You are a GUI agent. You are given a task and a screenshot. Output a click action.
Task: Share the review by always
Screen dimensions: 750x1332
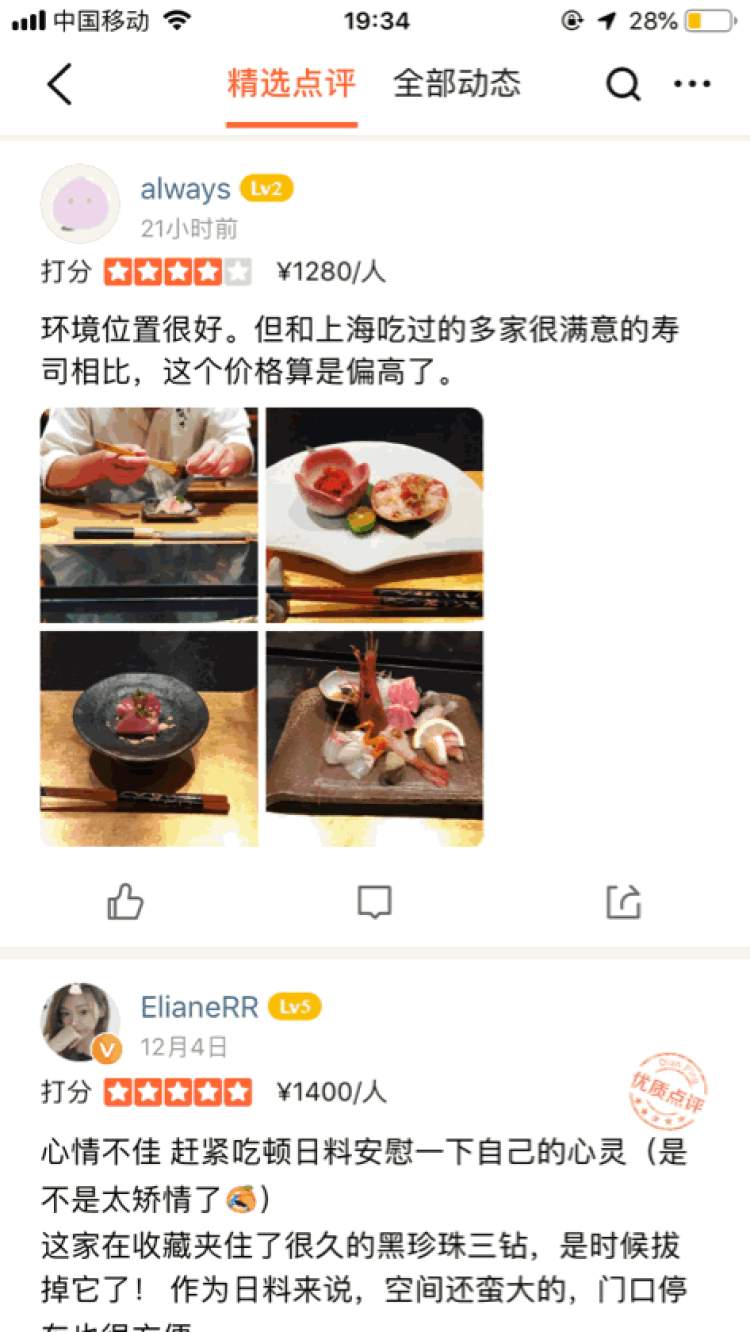click(x=623, y=902)
